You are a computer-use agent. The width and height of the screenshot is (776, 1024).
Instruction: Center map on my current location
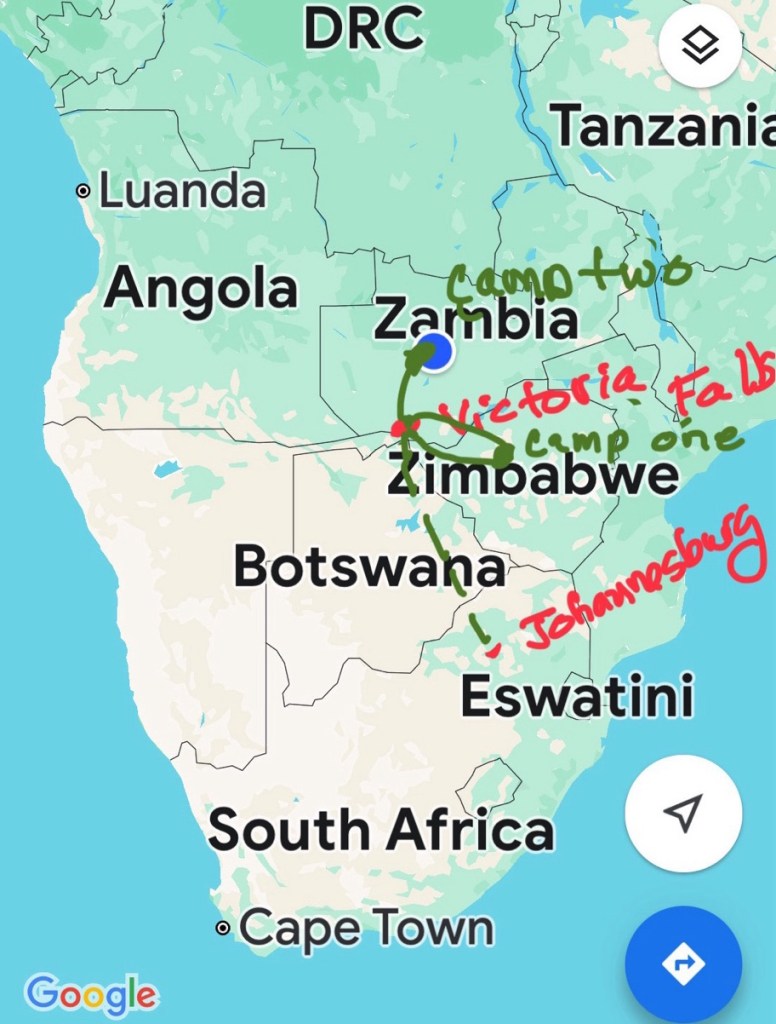[x=683, y=814]
